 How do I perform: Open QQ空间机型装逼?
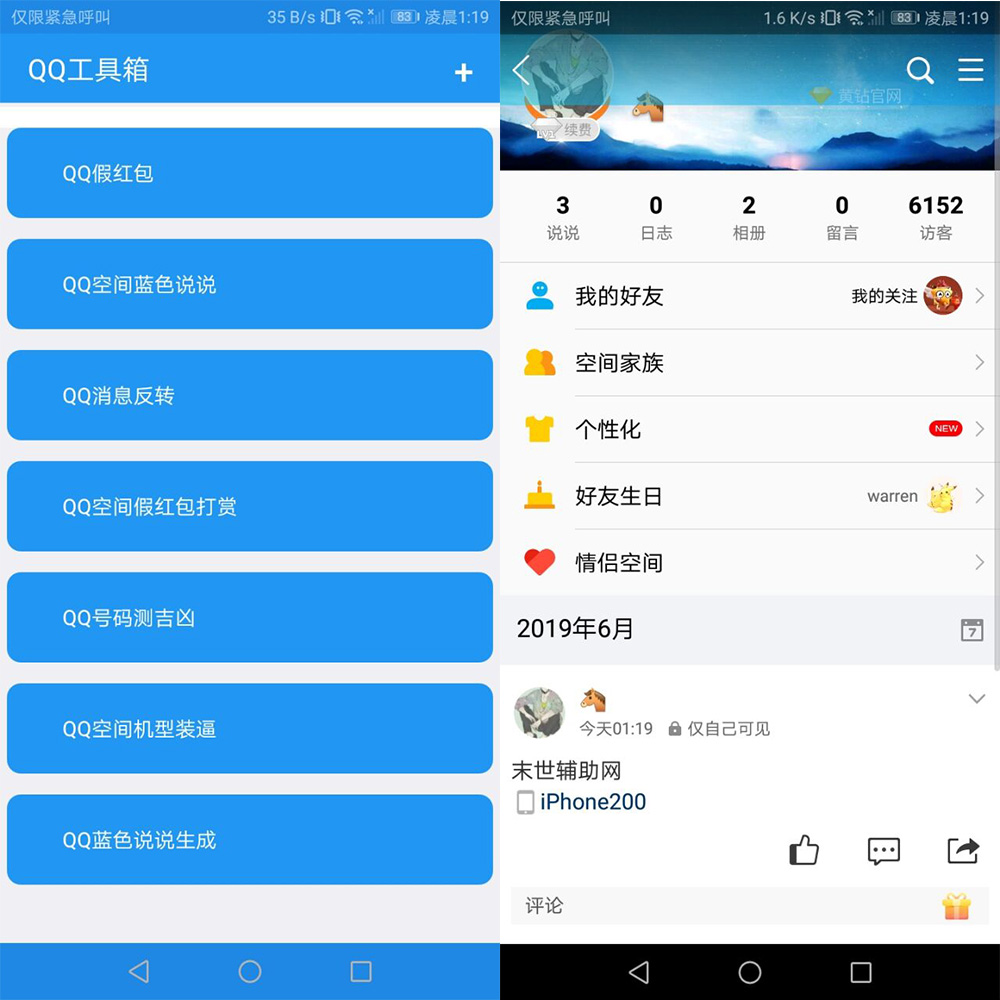(x=250, y=728)
